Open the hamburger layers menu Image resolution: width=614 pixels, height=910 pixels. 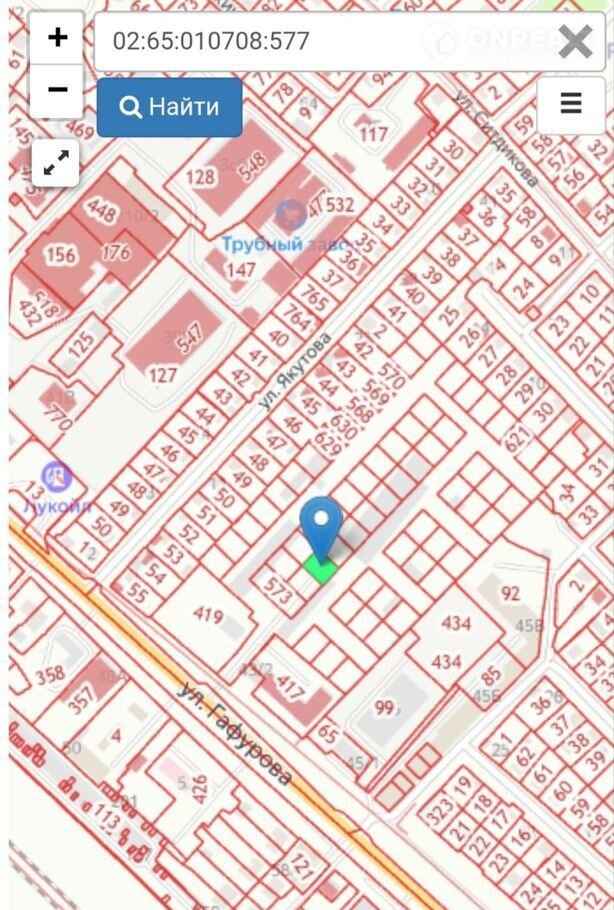(570, 104)
